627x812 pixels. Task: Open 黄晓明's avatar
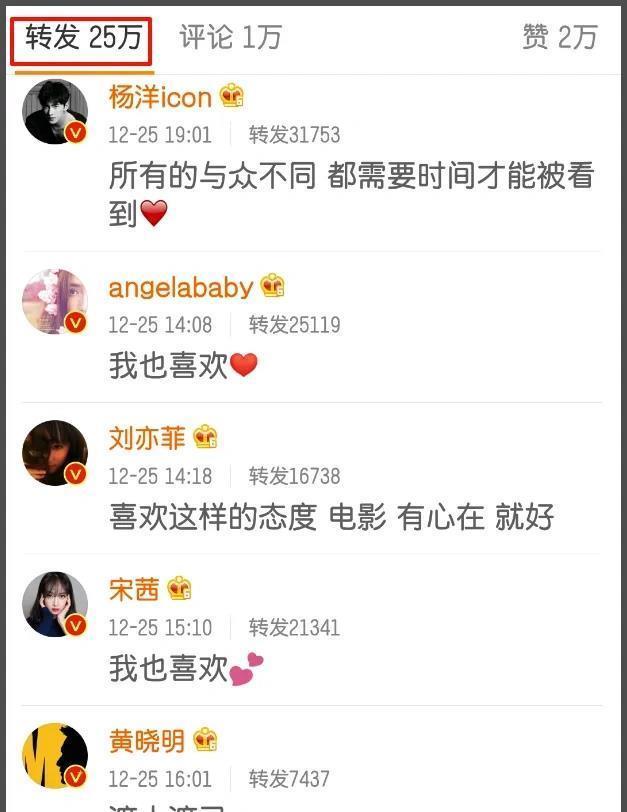click(55, 756)
